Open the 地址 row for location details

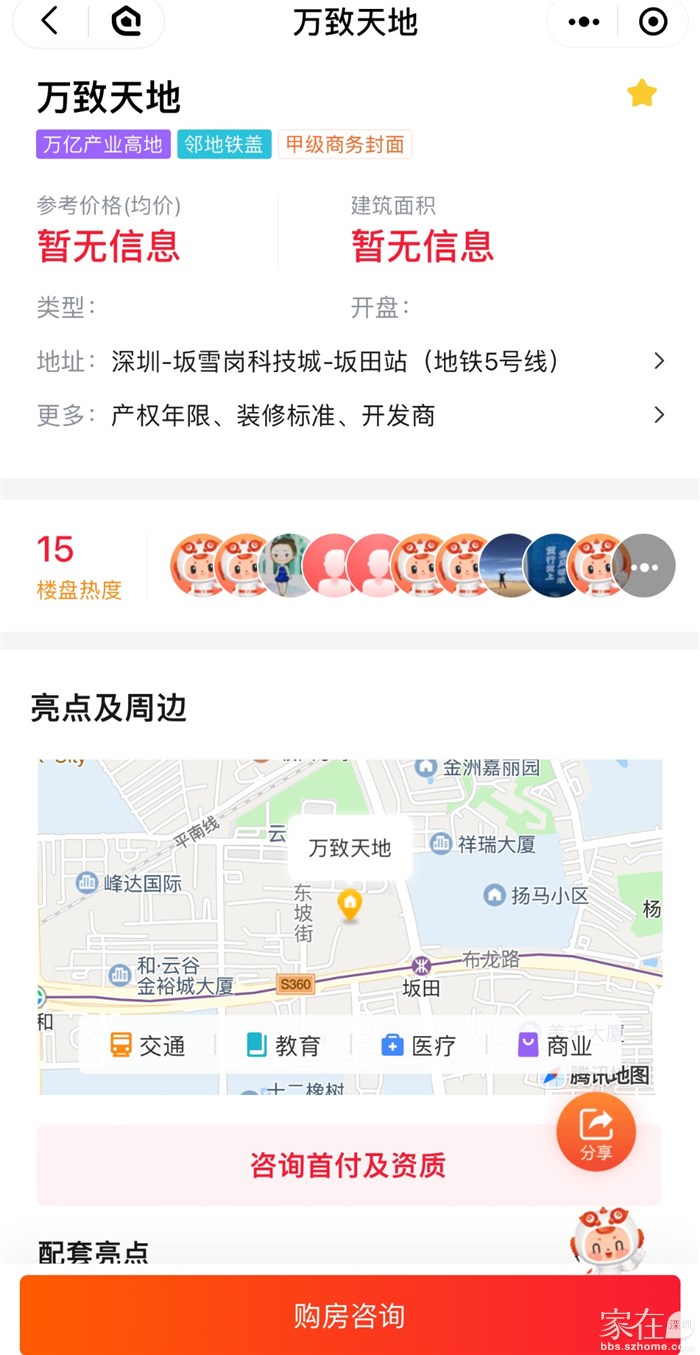[x=350, y=361]
